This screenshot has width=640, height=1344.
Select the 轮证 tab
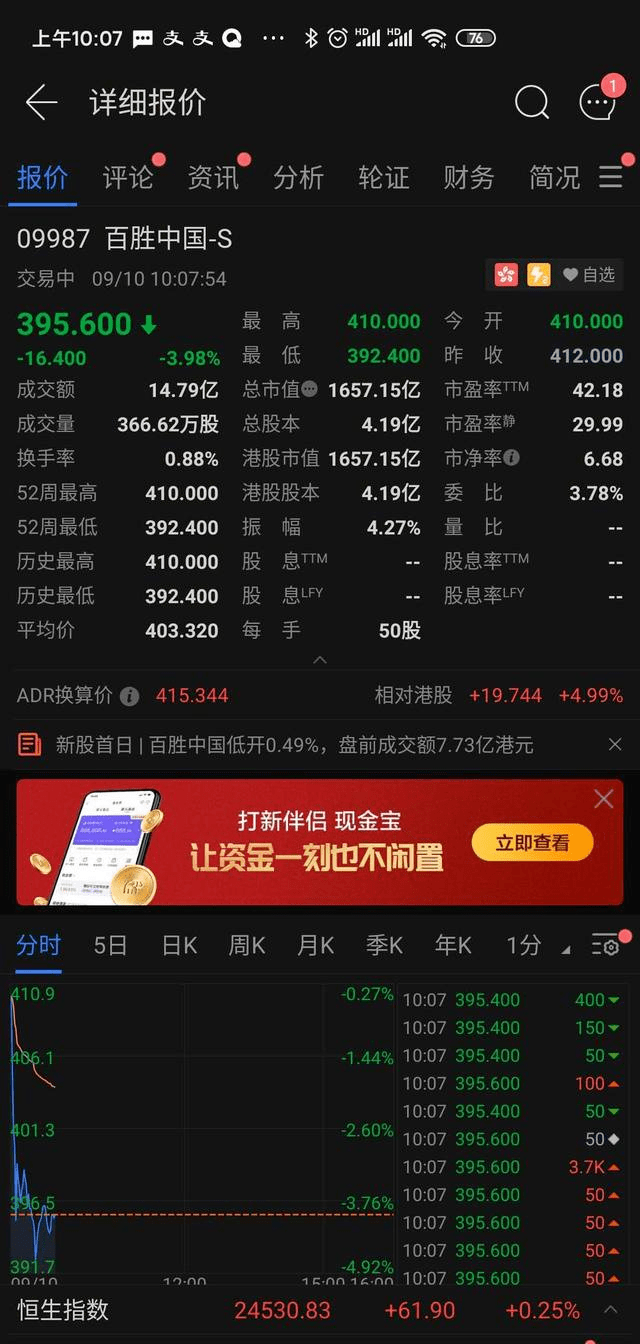(384, 178)
